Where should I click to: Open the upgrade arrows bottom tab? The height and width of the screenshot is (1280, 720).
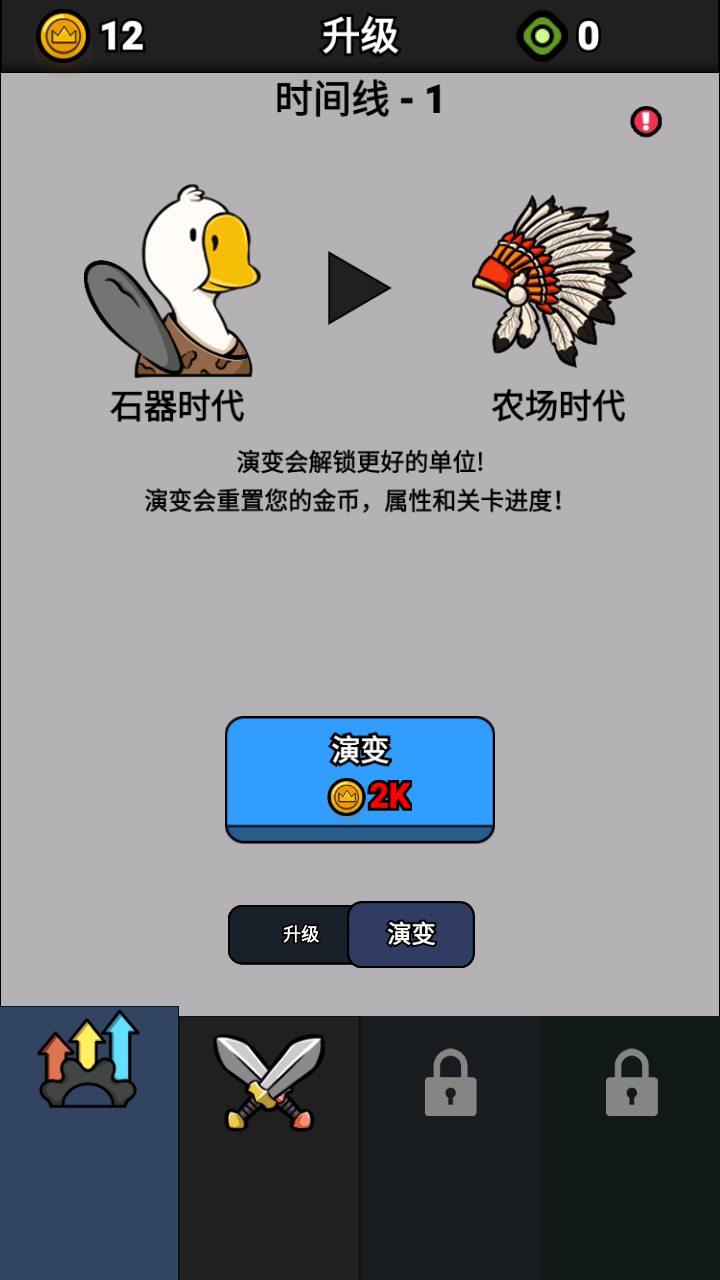click(89, 1062)
